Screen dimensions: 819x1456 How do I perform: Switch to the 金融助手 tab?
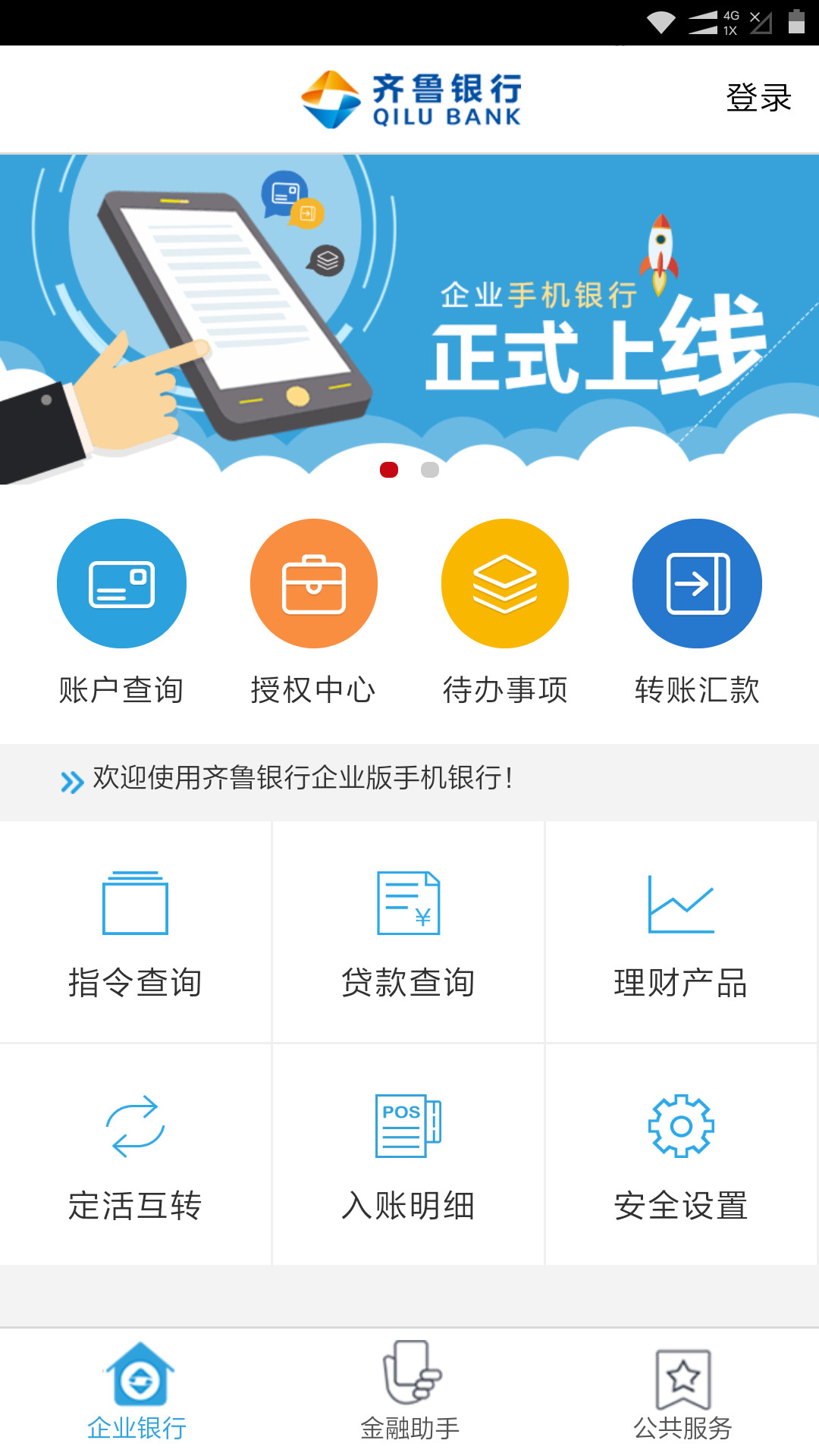coord(410,1392)
